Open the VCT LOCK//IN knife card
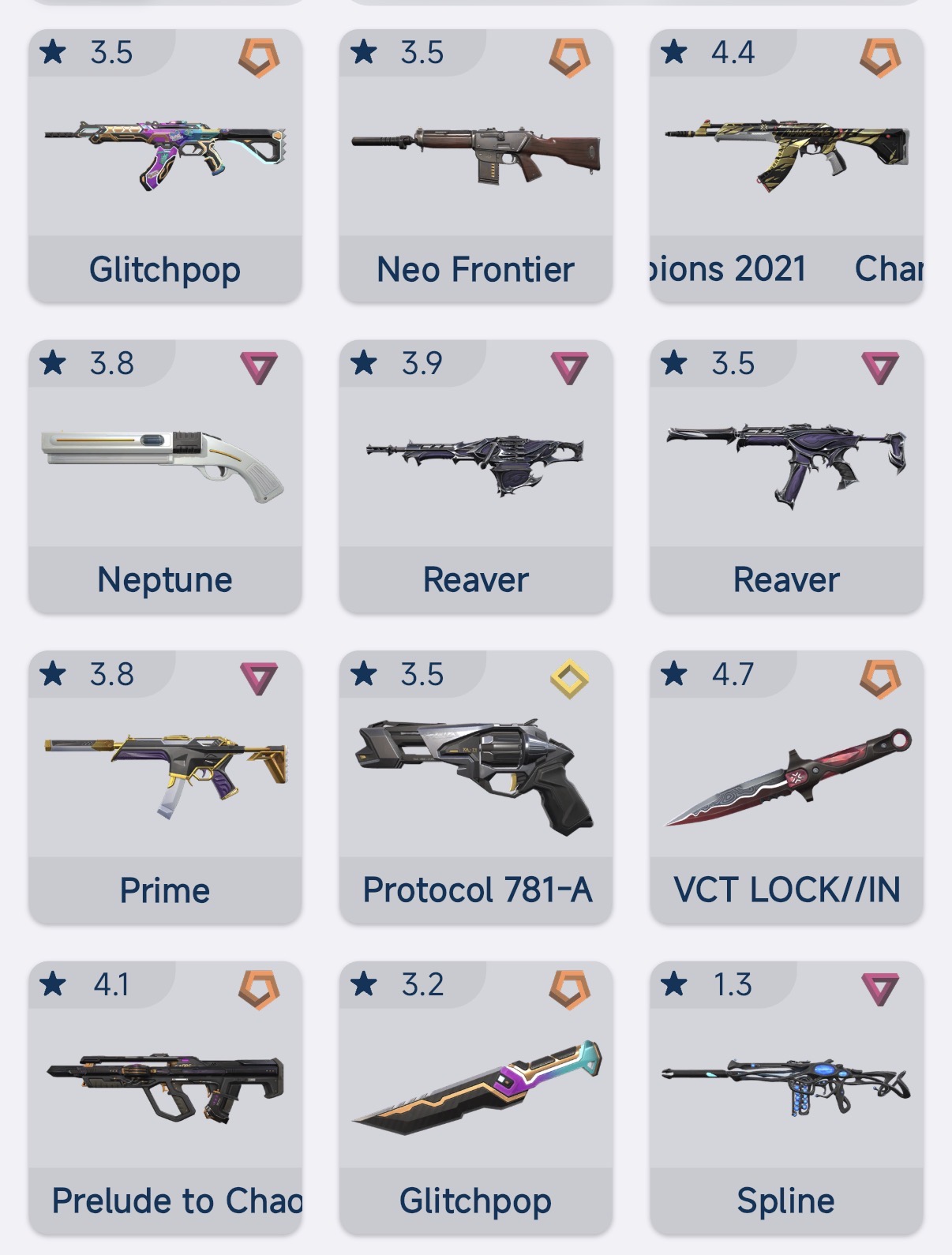The height and width of the screenshot is (1255, 952). click(x=786, y=787)
